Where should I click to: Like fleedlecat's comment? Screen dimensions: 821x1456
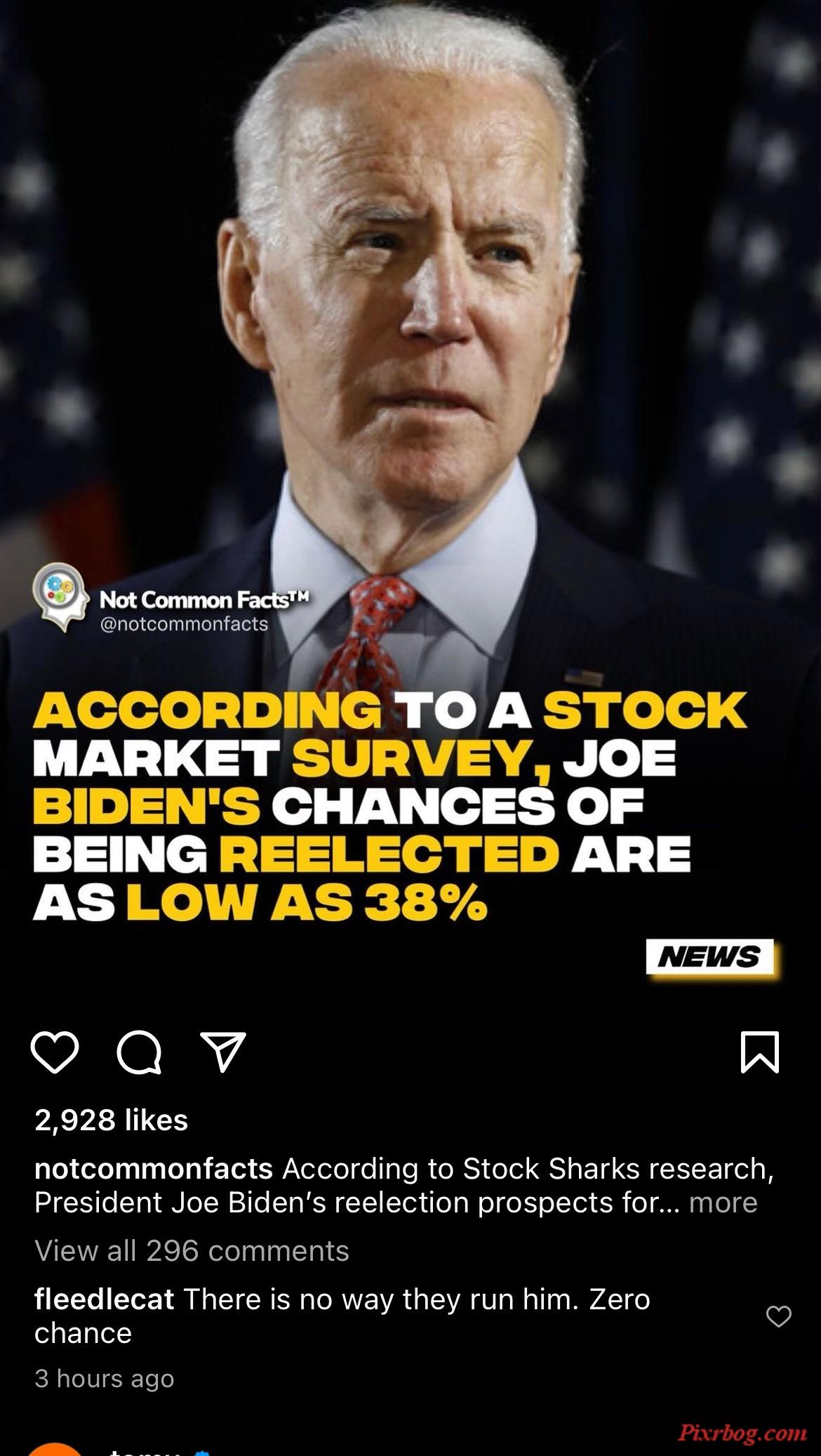(x=778, y=1316)
